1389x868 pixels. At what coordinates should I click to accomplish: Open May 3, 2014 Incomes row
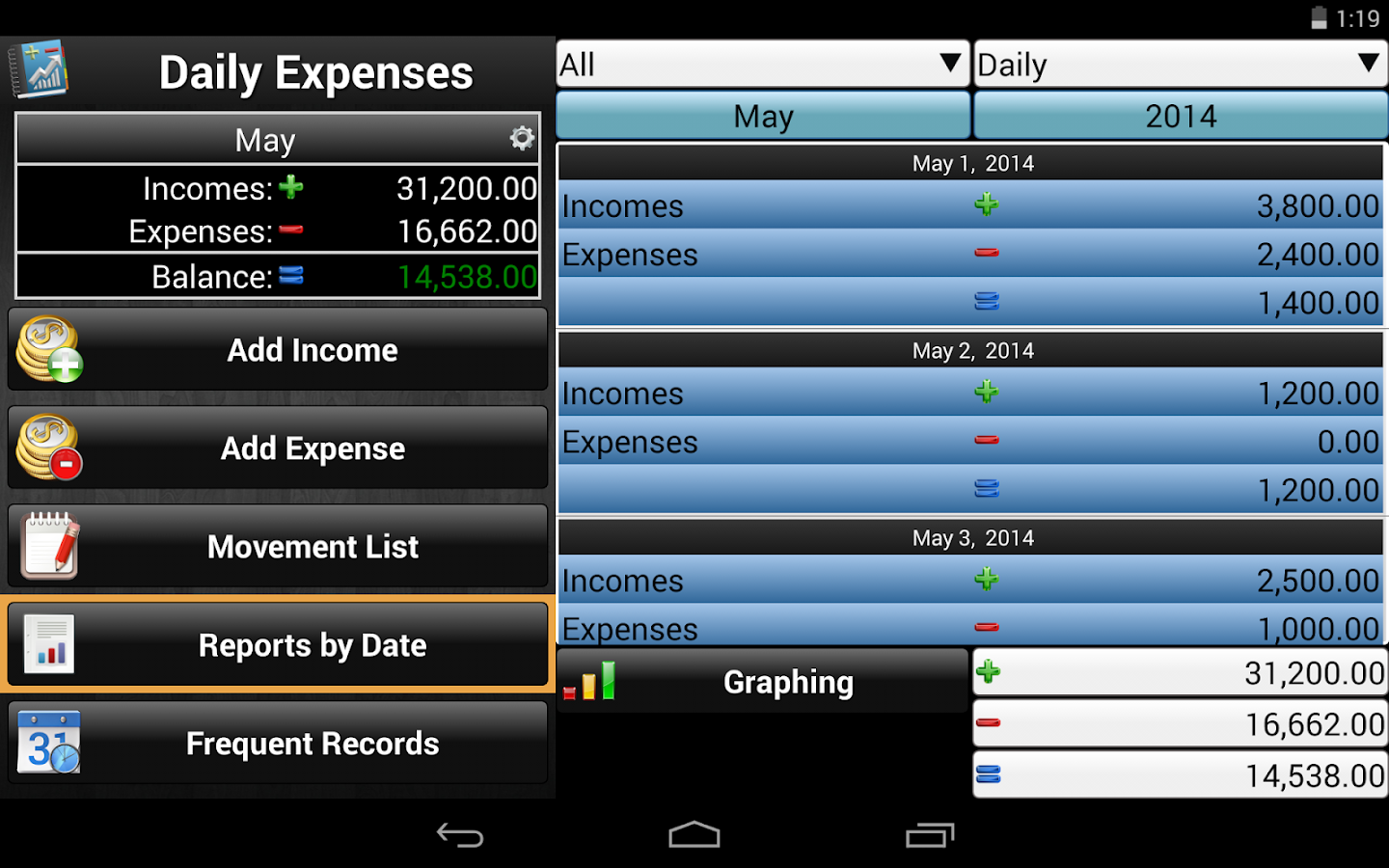(x=970, y=581)
